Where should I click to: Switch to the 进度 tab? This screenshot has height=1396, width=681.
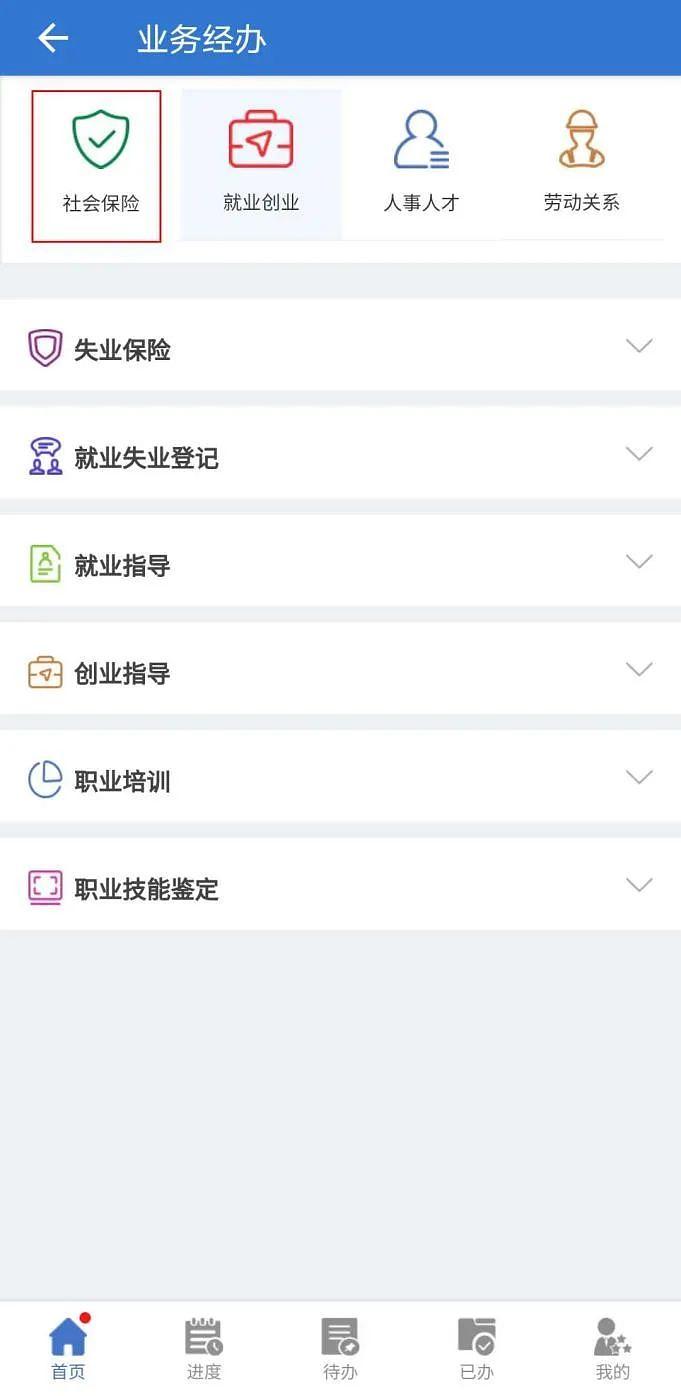click(x=204, y=1348)
